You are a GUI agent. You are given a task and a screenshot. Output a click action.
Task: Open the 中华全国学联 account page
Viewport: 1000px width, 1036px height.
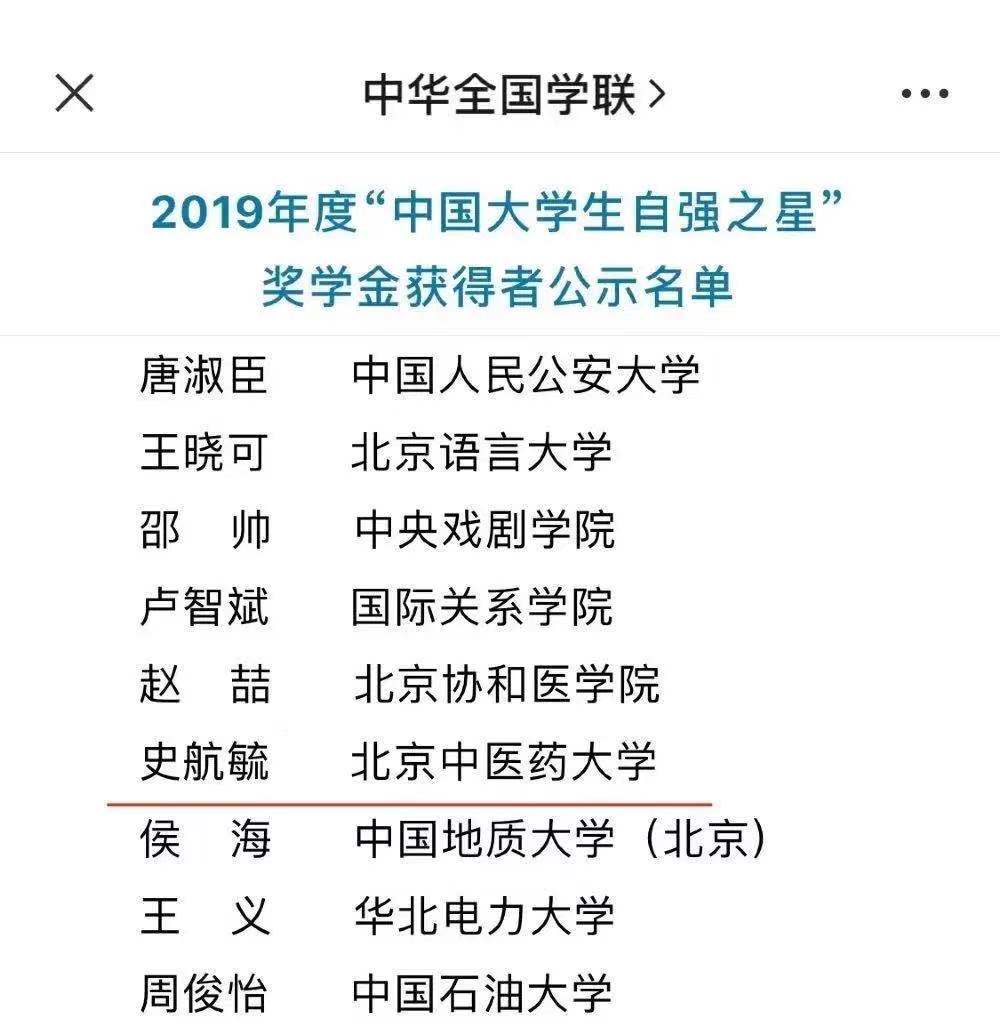point(512,95)
